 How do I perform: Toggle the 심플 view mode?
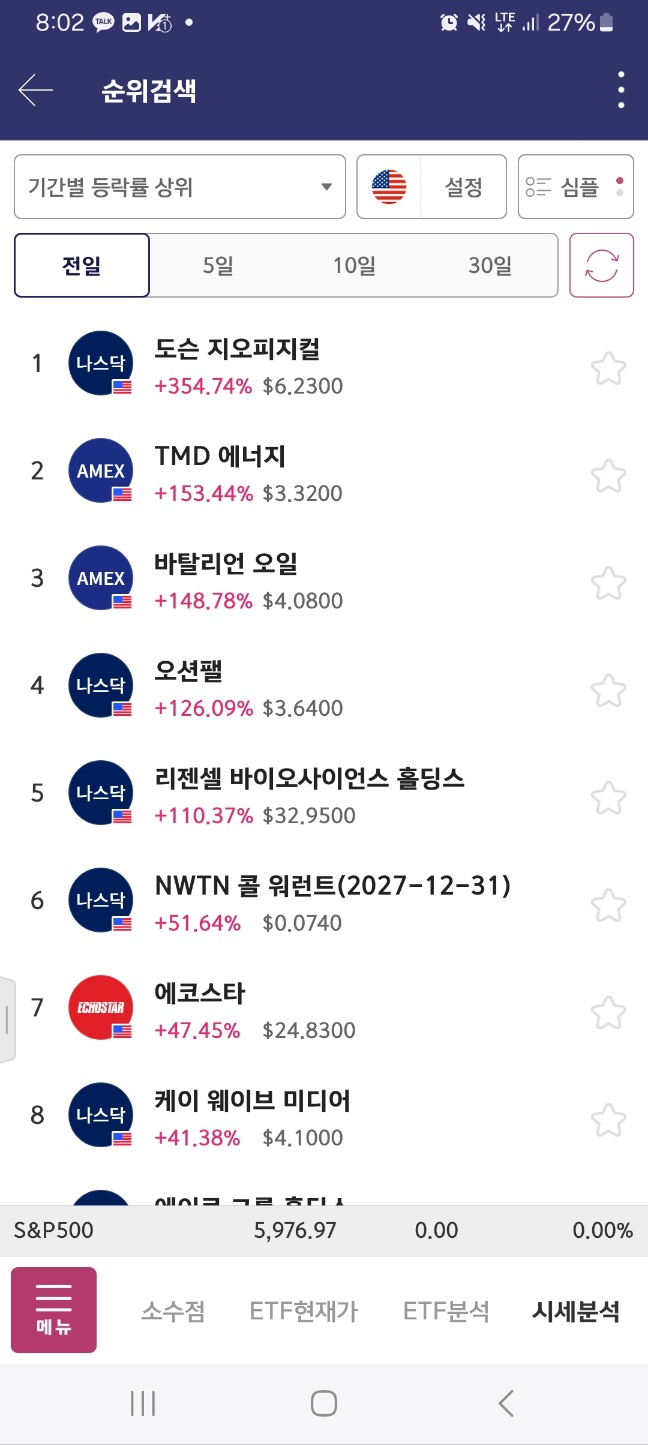[576, 187]
